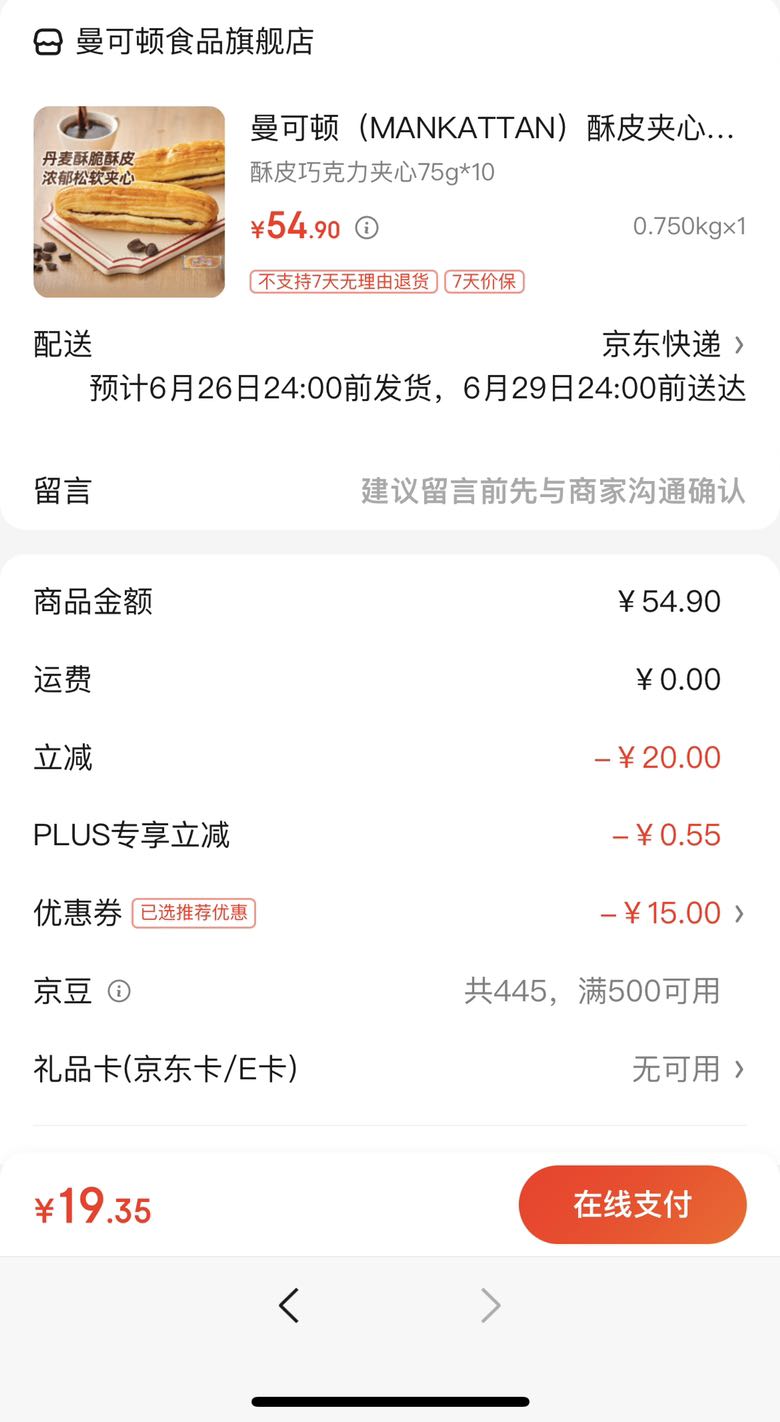Screen dimensions: 780x1422
Task: Click the store icon beside 曼可顿食品旗舰店
Action: tap(46, 42)
